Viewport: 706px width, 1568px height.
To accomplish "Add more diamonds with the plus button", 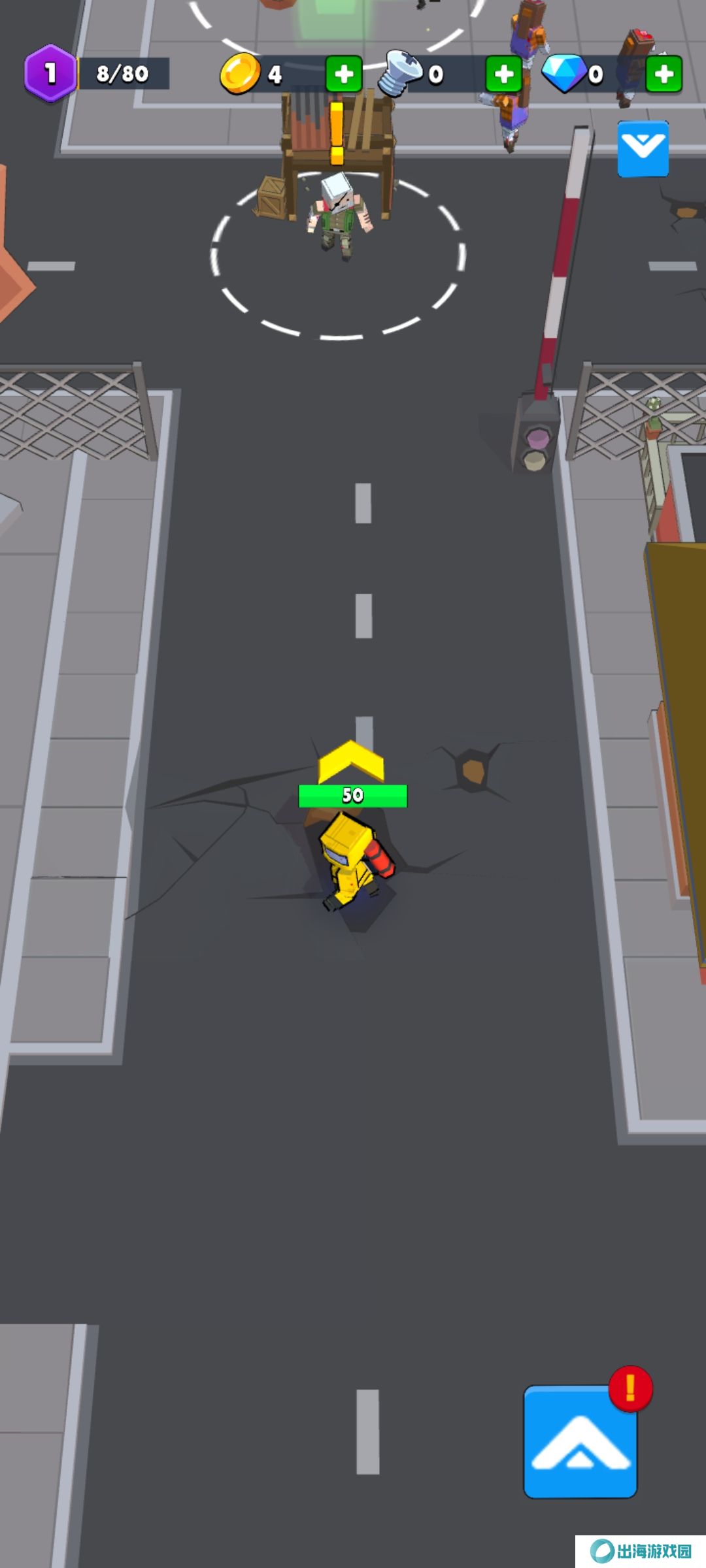I will click(664, 74).
